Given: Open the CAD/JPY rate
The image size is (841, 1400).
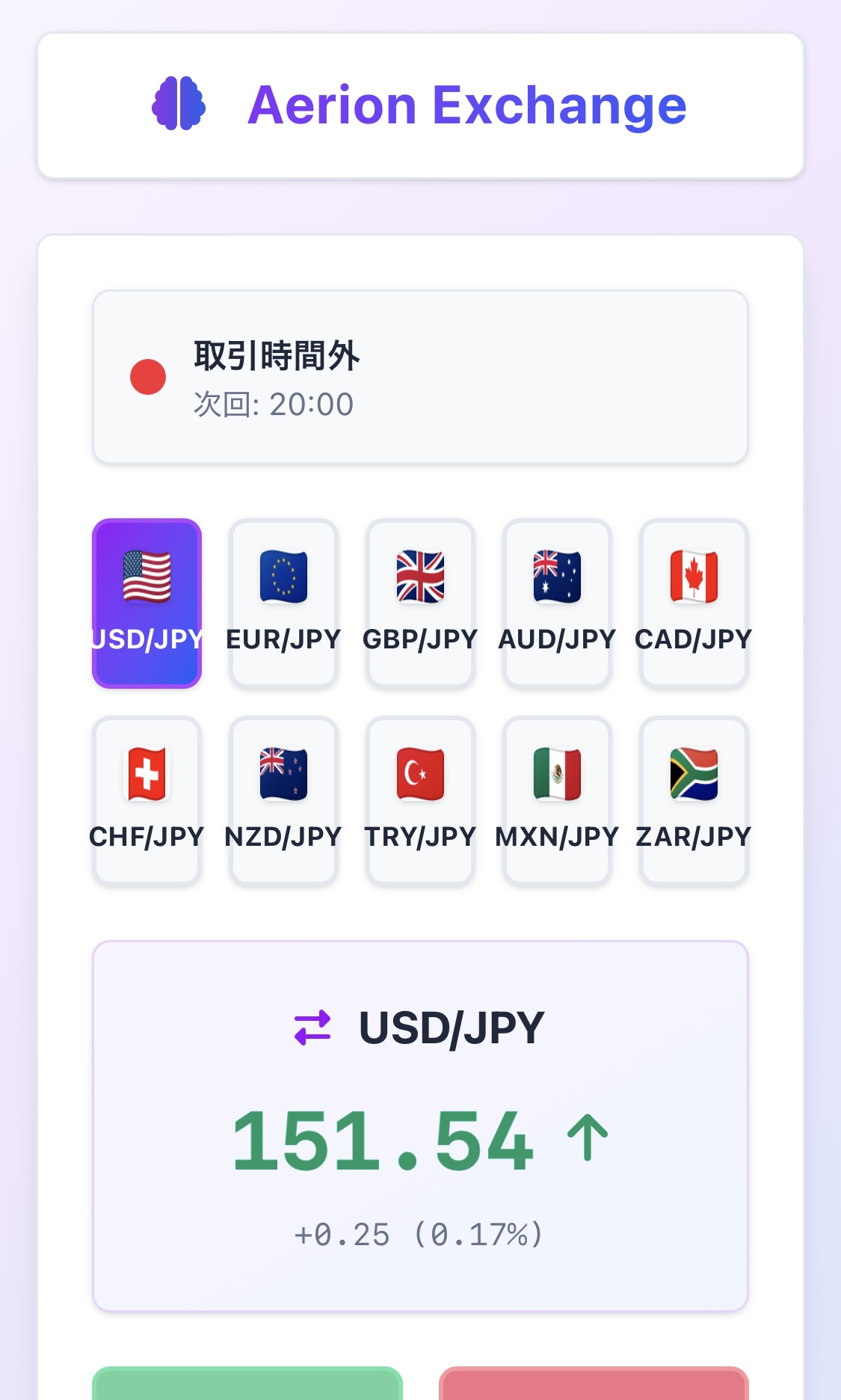Looking at the screenshot, I should point(694,603).
